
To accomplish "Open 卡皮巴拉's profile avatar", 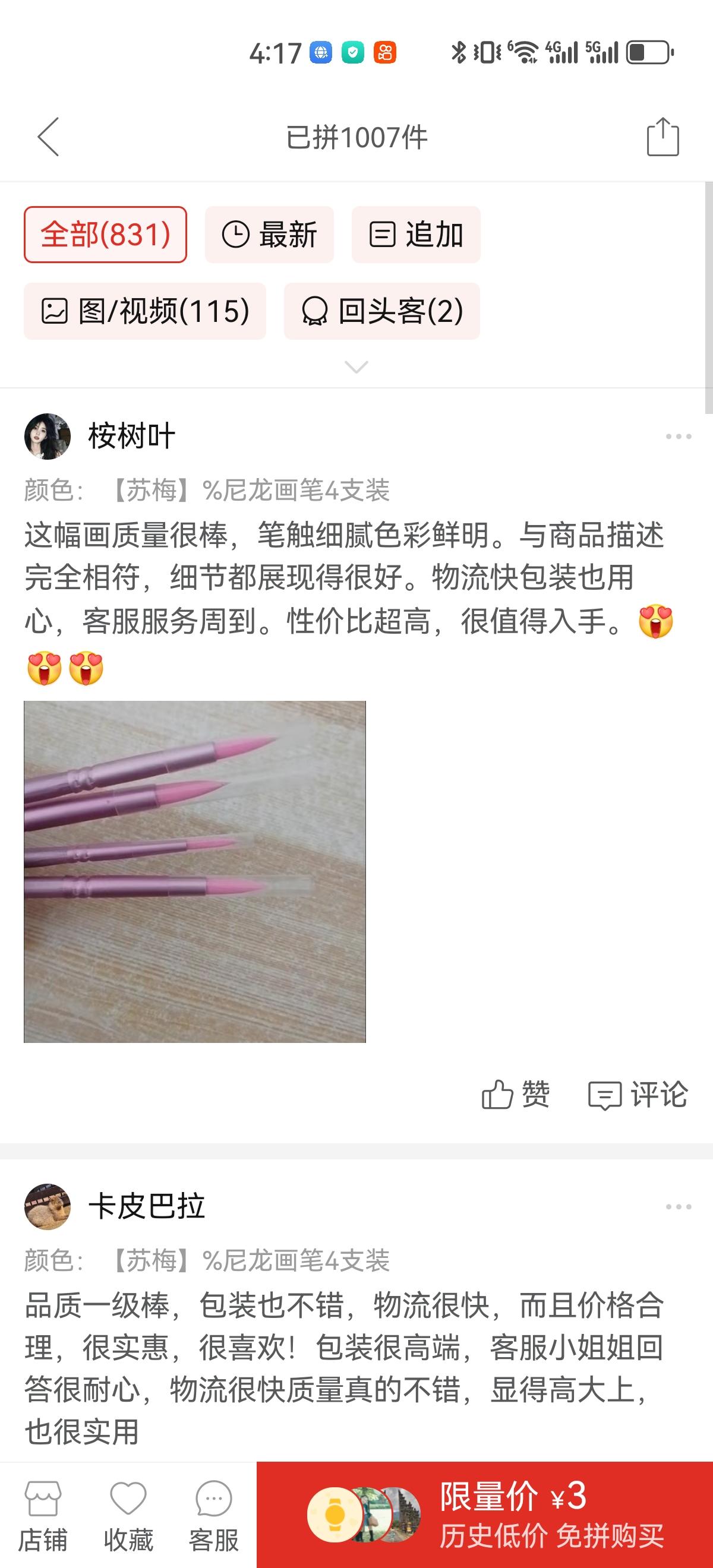I will [x=48, y=1206].
